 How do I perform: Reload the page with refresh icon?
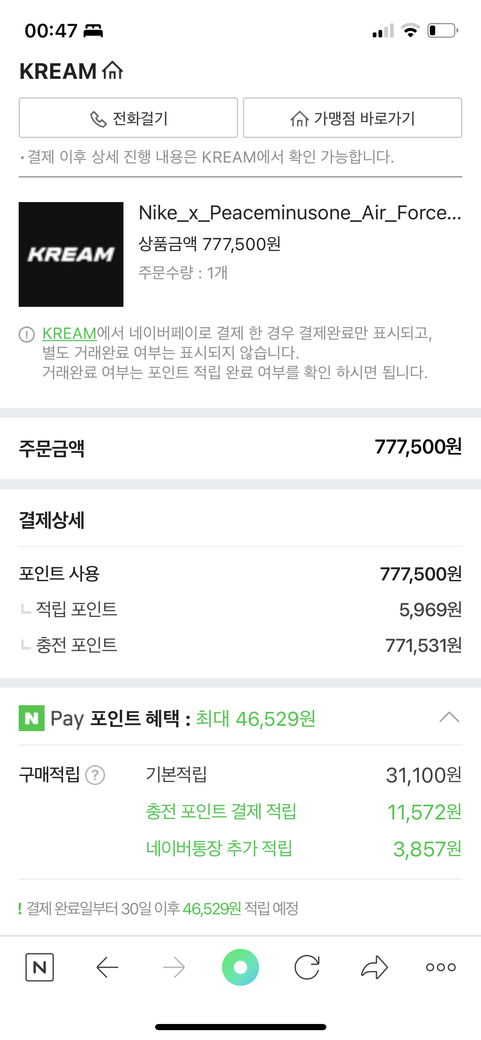(307, 968)
